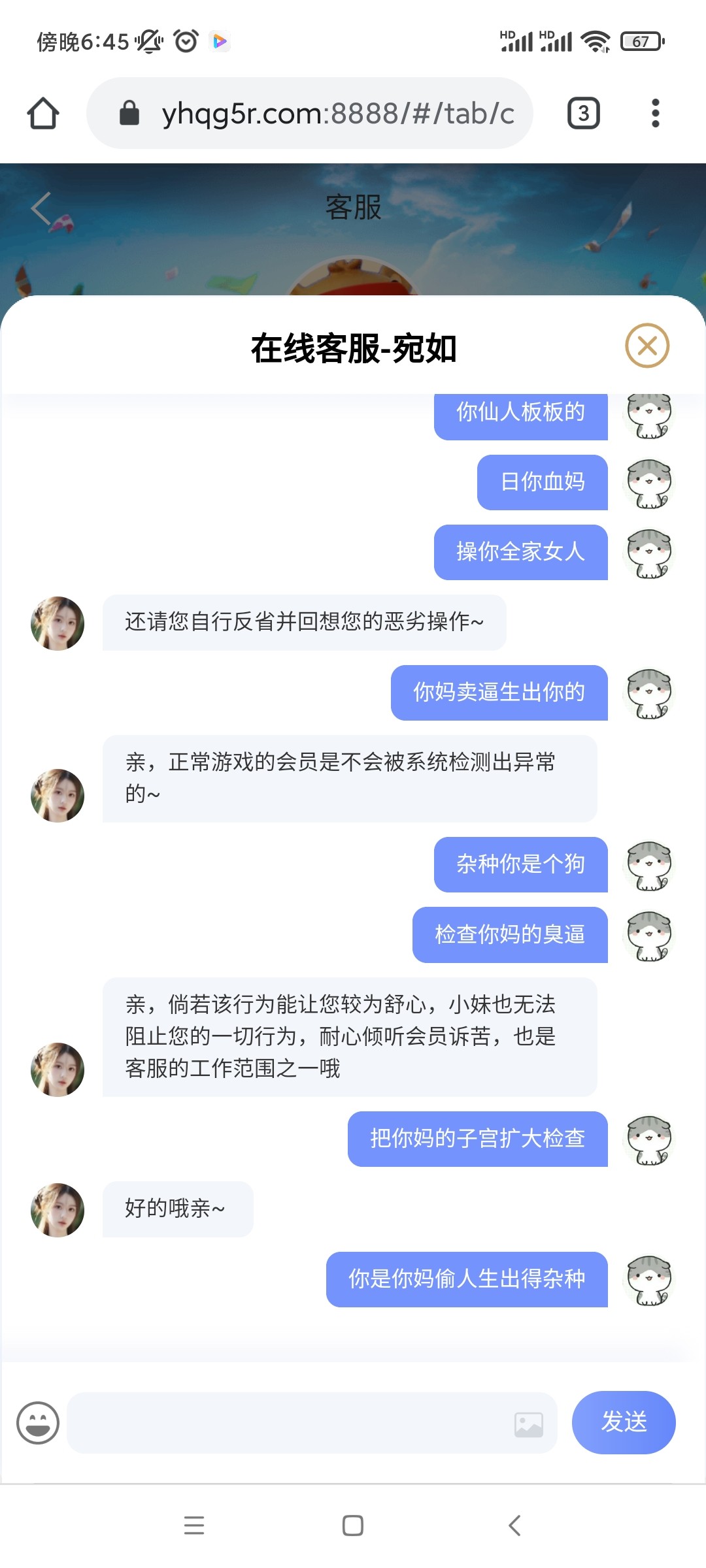Close the online customer service chat panel
The height and width of the screenshot is (1568, 706).
[x=647, y=346]
